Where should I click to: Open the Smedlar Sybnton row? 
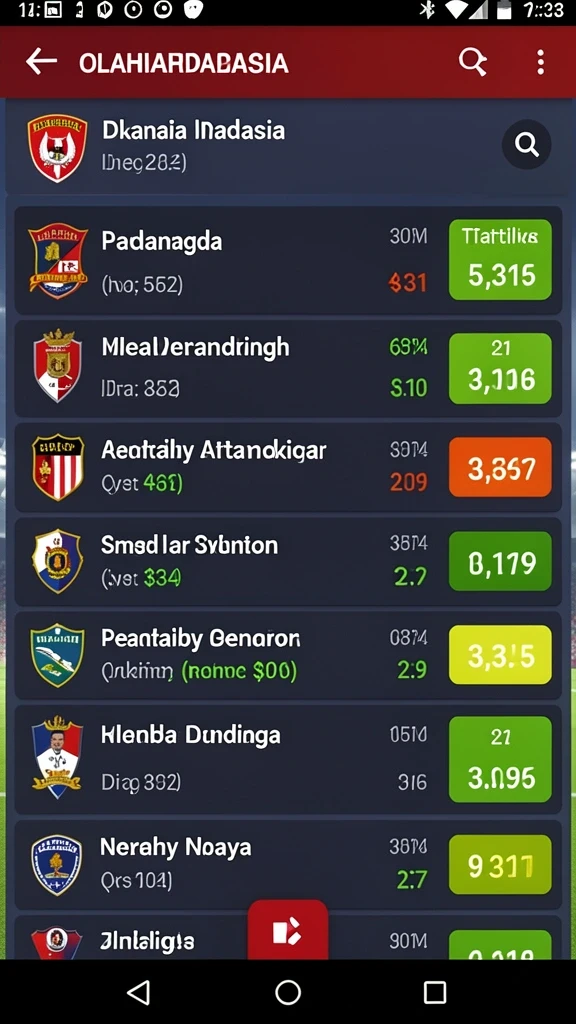click(288, 562)
